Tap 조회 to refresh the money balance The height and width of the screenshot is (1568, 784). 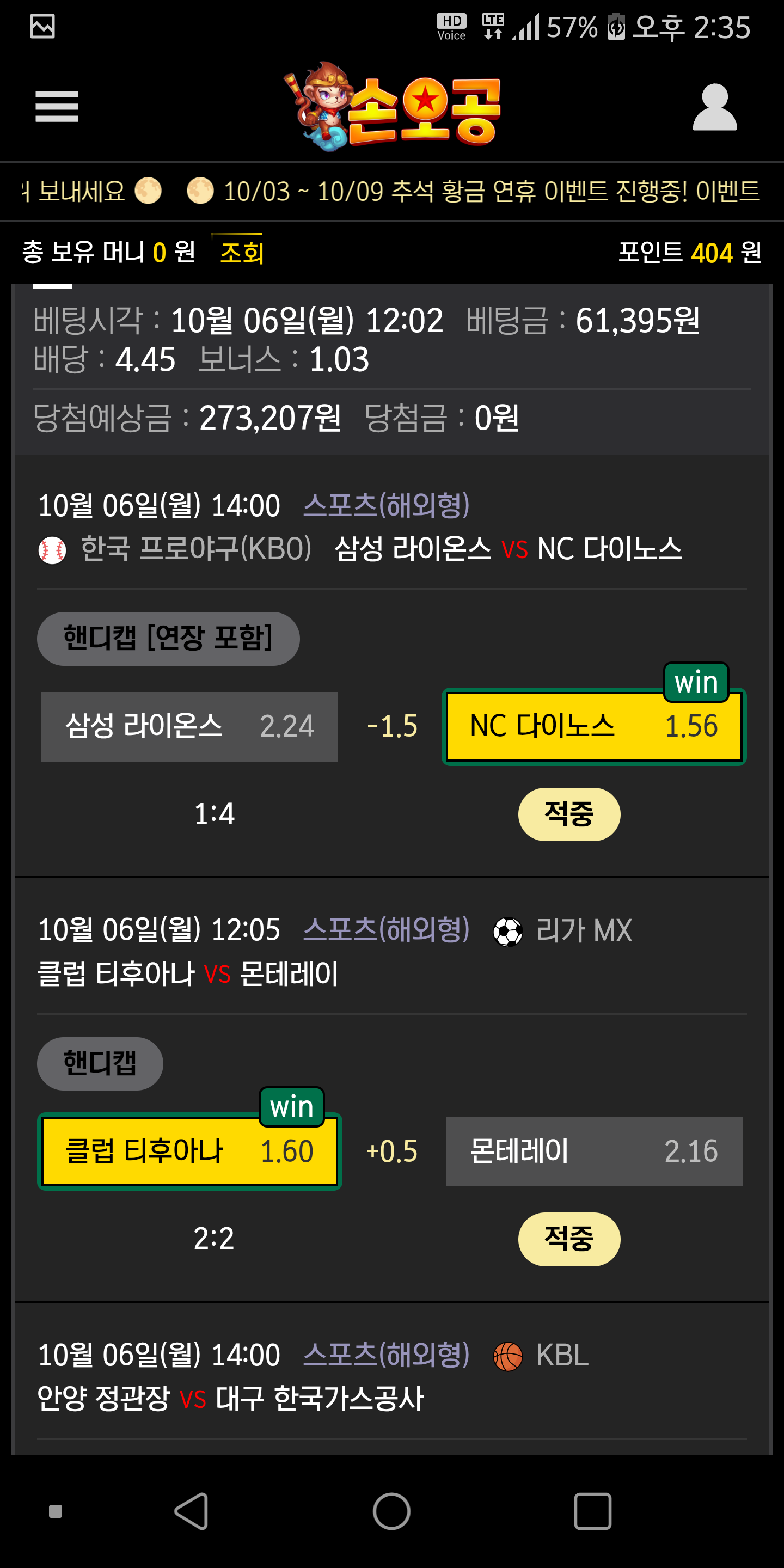coord(242,253)
